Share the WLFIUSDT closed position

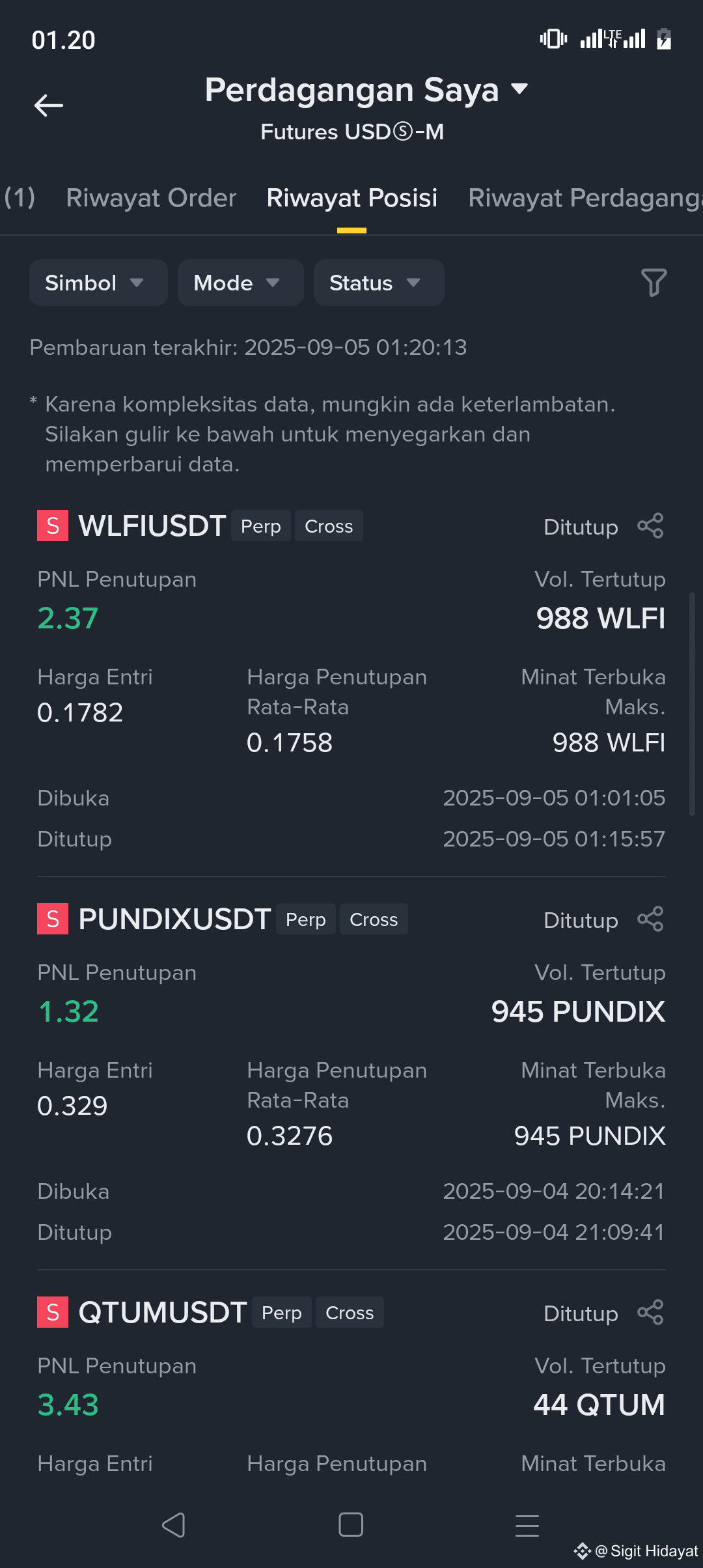(650, 526)
